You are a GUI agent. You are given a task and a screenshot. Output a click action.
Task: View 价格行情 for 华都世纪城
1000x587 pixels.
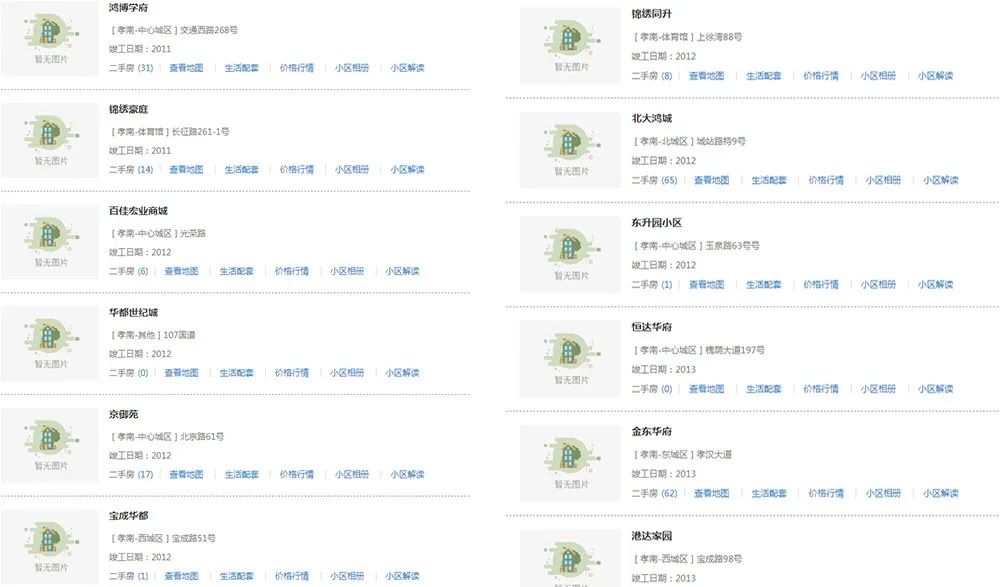(x=292, y=373)
